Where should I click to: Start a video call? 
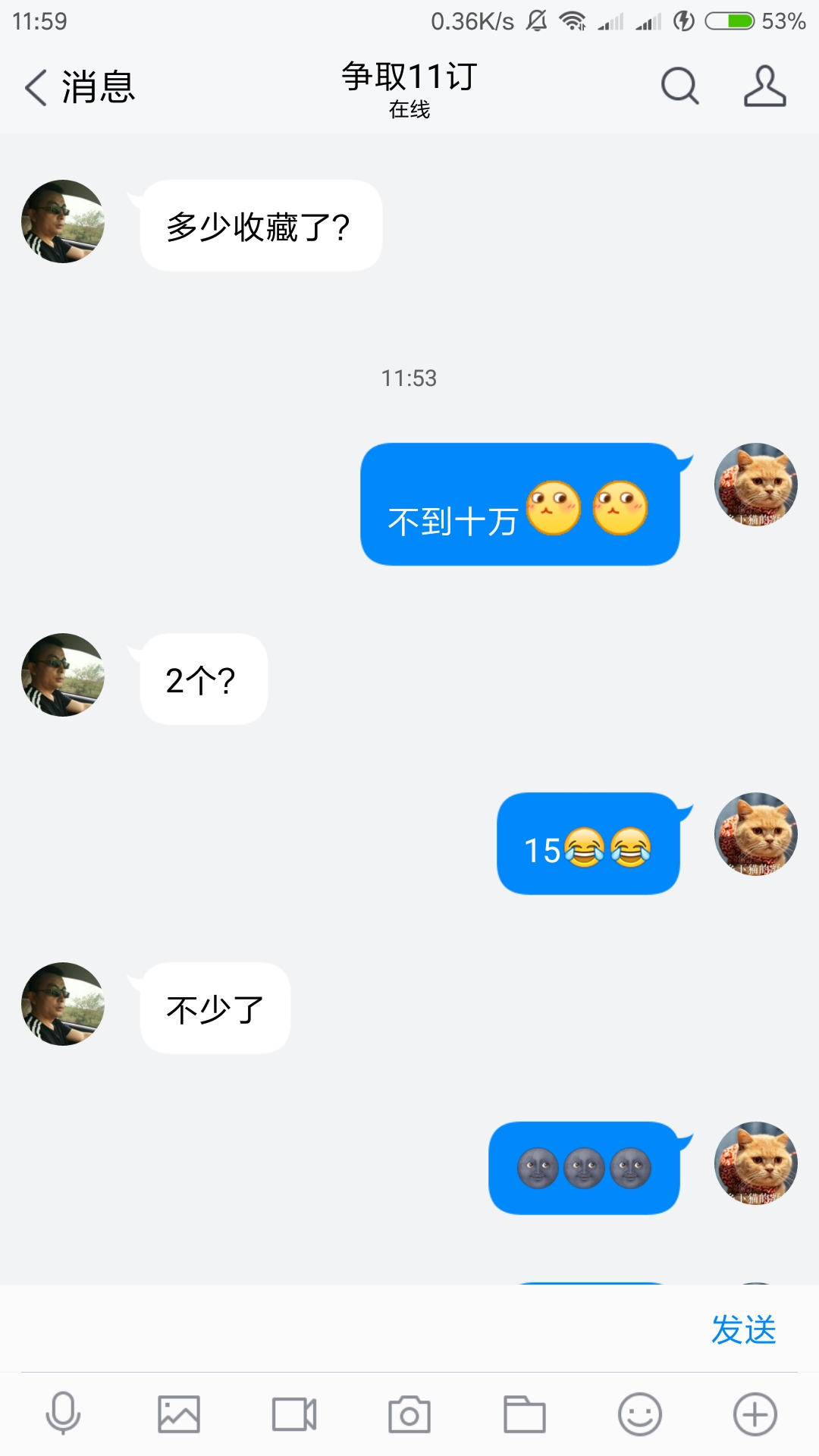click(294, 1414)
